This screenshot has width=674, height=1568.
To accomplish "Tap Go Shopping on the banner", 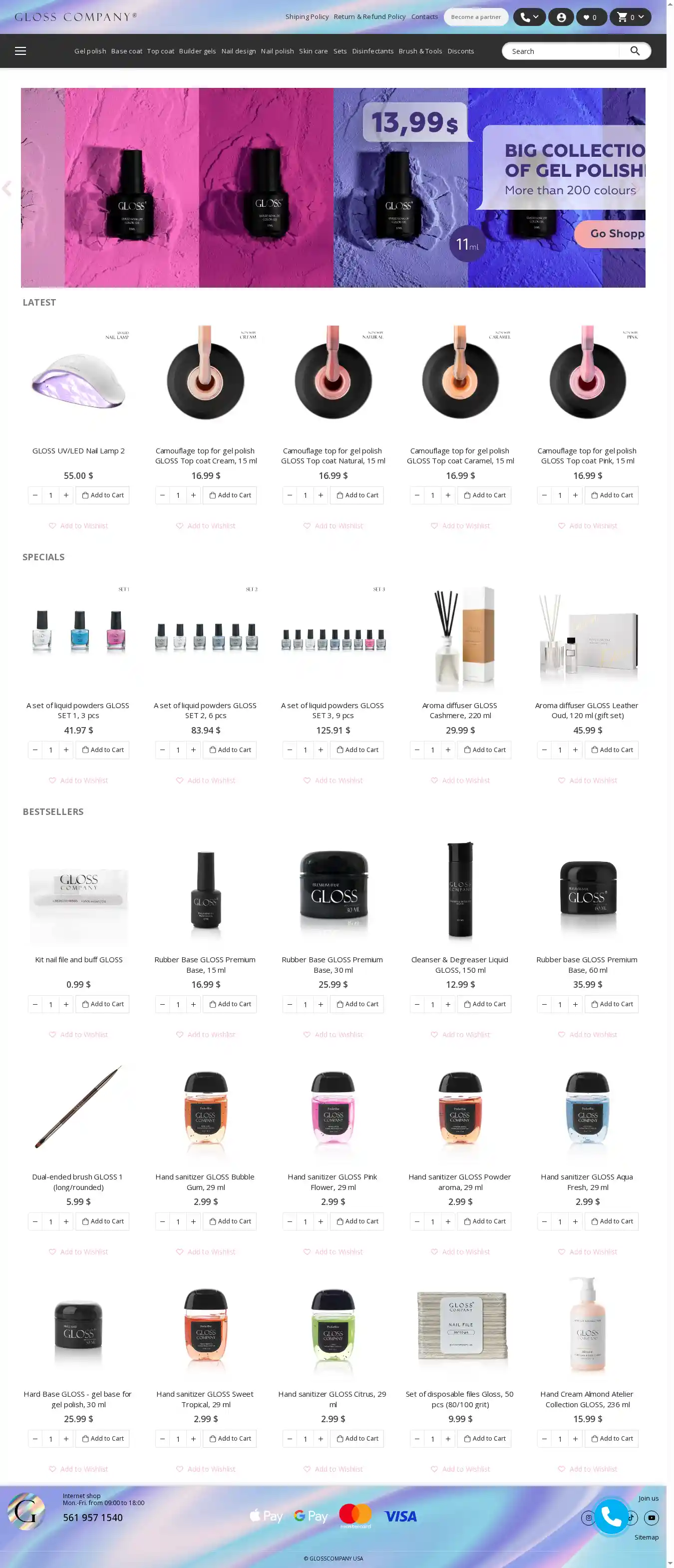I will [x=616, y=234].
